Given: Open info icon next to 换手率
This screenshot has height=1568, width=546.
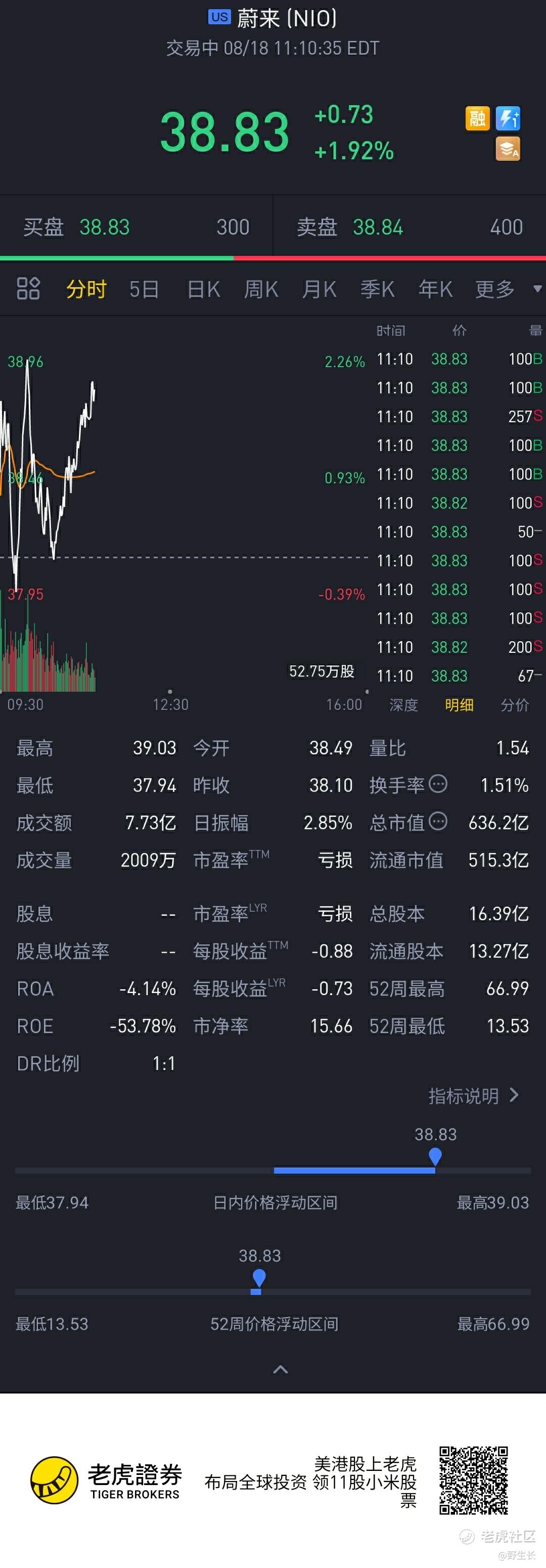Looking at the screenshot, I should [x=438, y=784].
